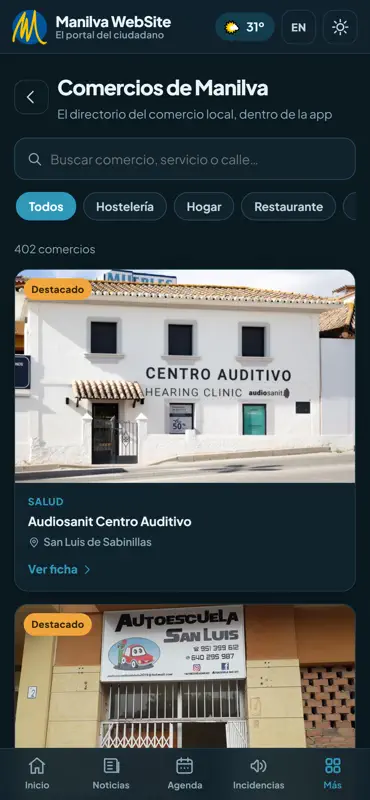The width and height of the screenshot is (370, 800).
Task: Filter by Hostelería
Action: click(125, 207)
